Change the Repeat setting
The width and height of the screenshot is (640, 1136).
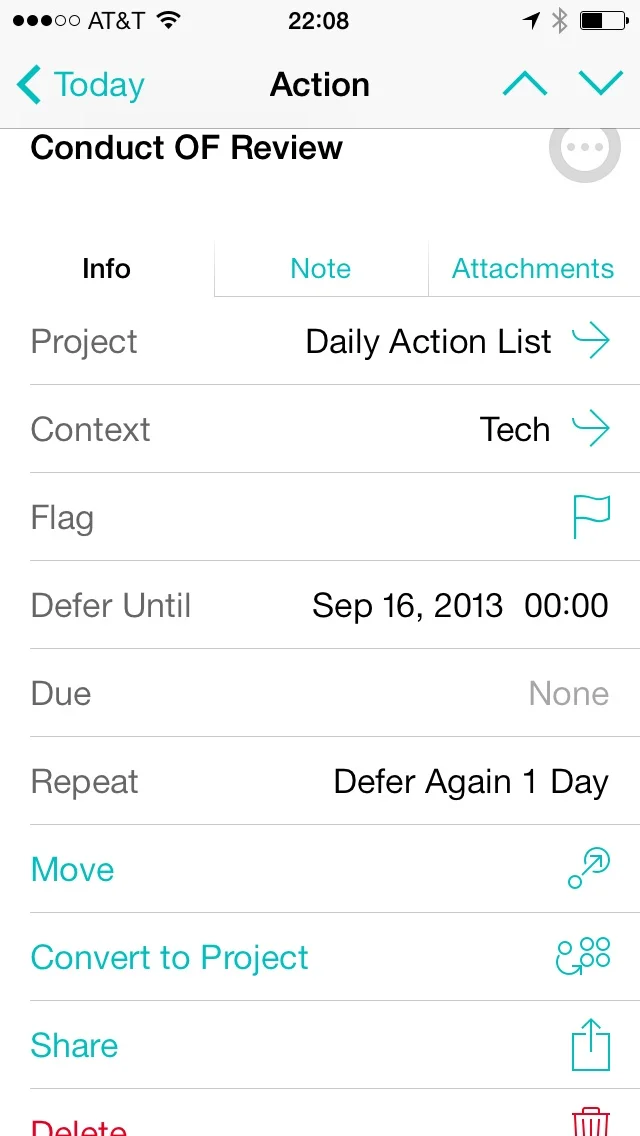[320, 781]
